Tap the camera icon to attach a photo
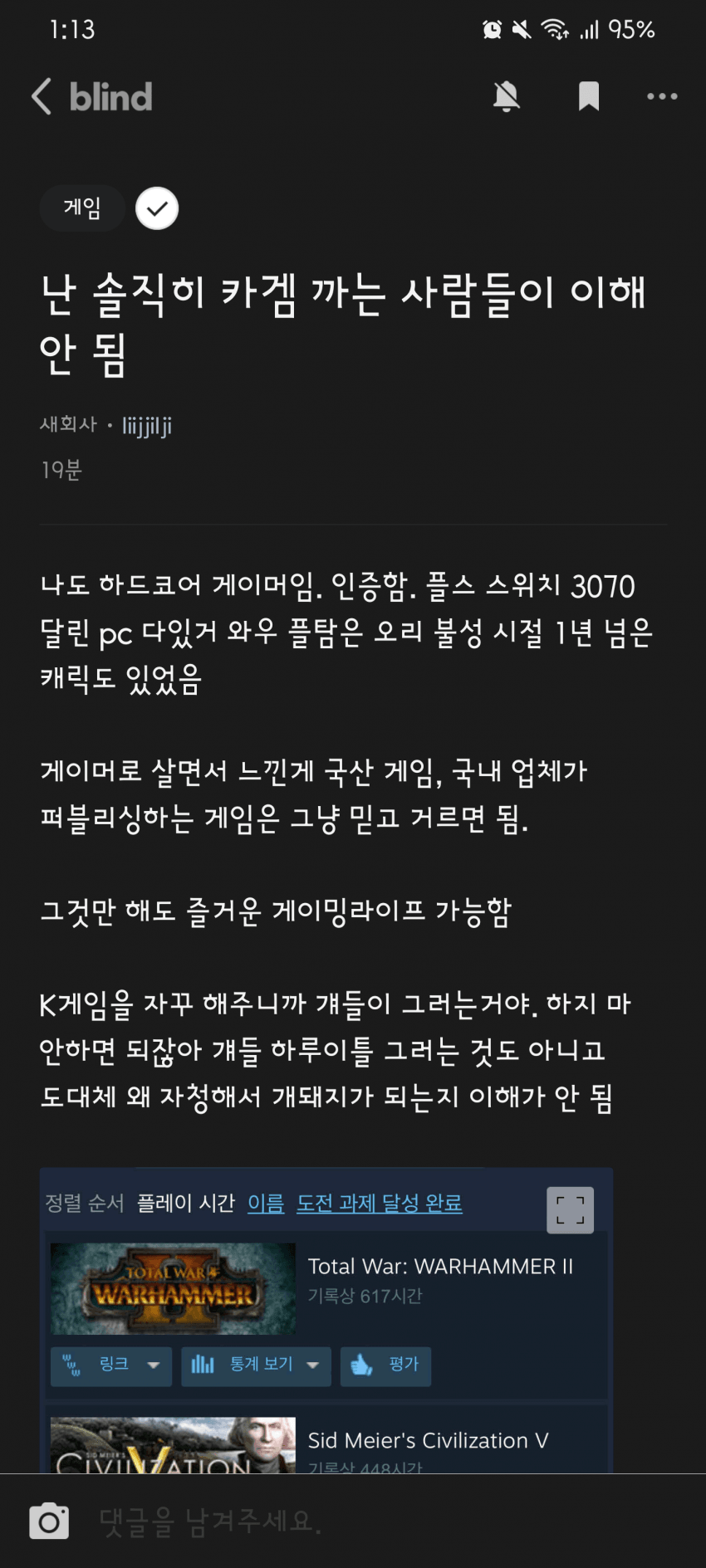The height and width of the screenshot is (1568, 706). coord(49,1521)
